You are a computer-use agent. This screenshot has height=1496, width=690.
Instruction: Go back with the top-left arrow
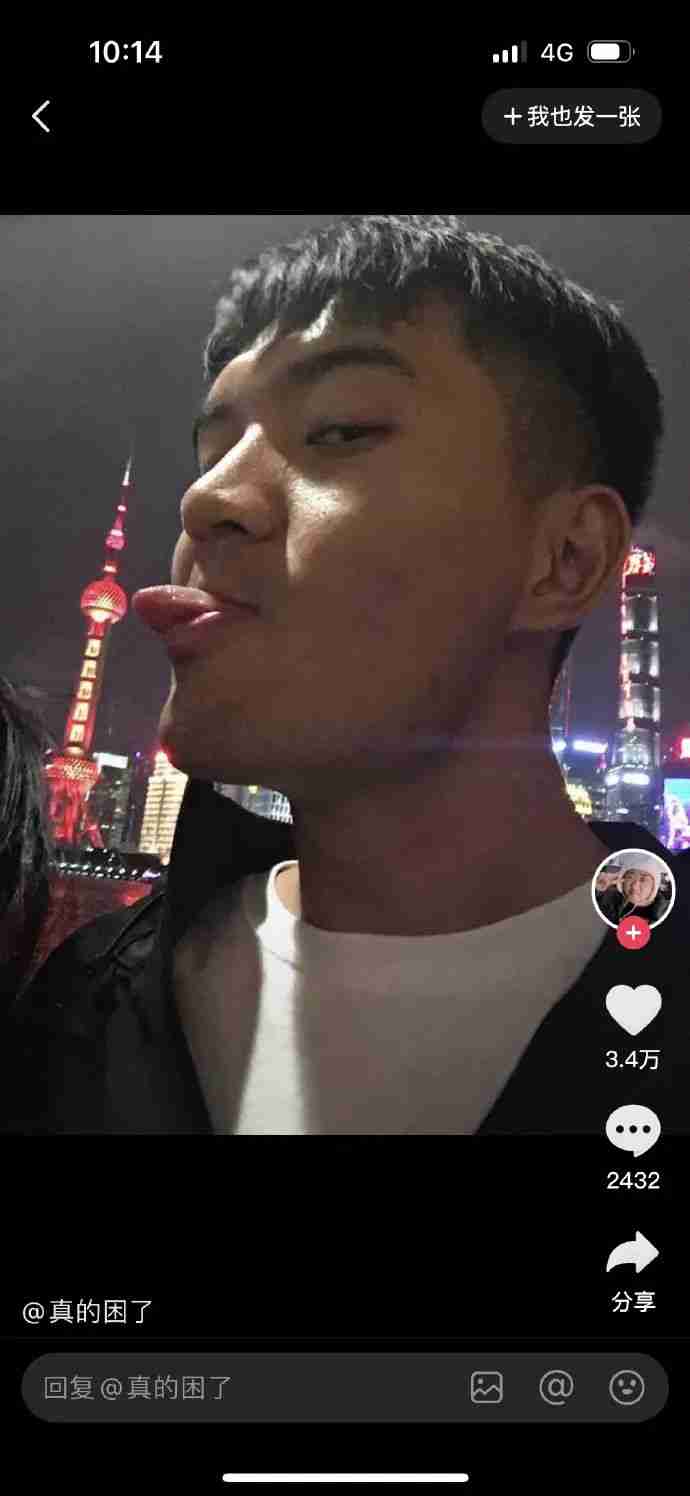(x=41, y=117)
